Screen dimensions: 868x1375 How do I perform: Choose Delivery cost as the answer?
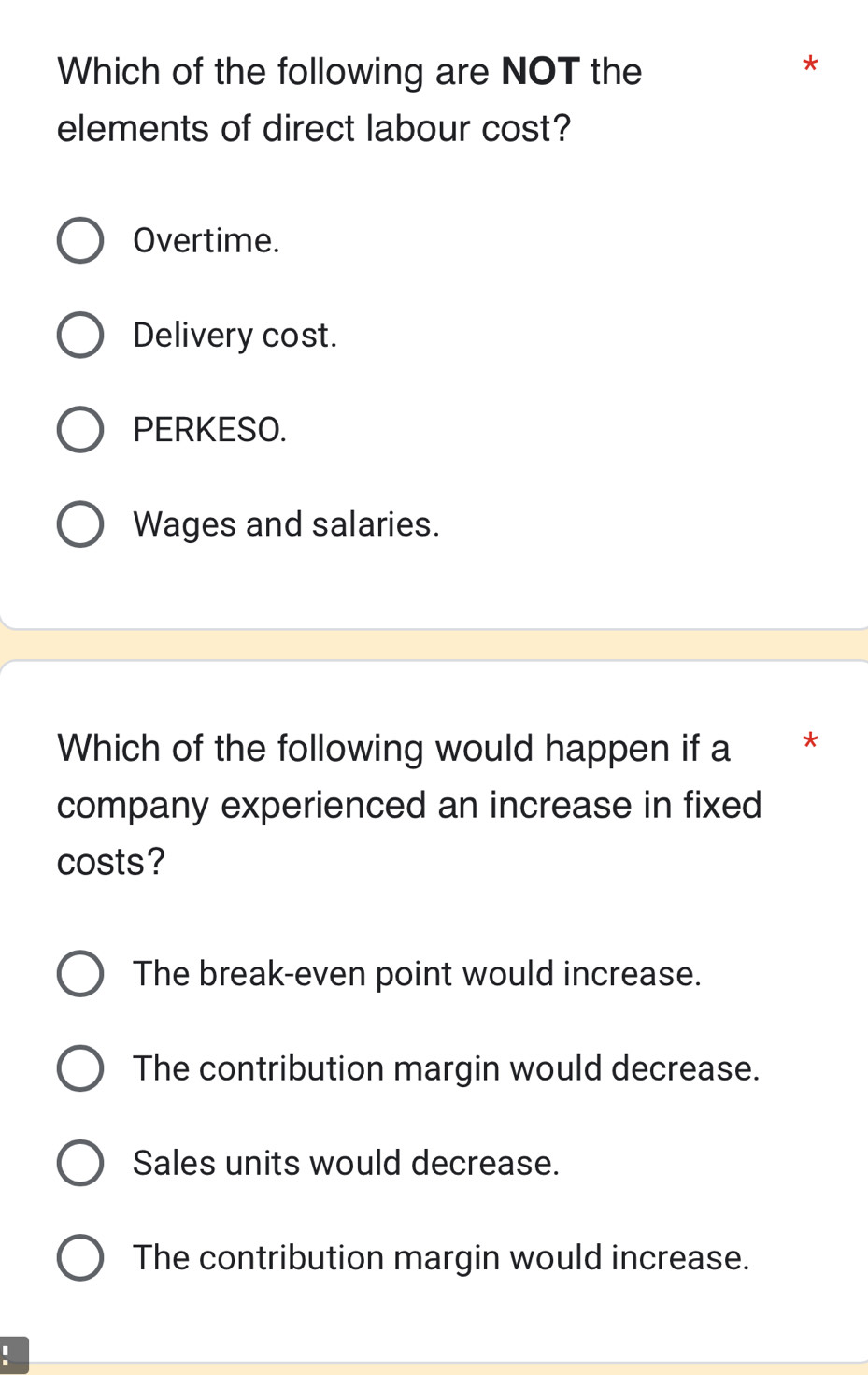[80, 336]
